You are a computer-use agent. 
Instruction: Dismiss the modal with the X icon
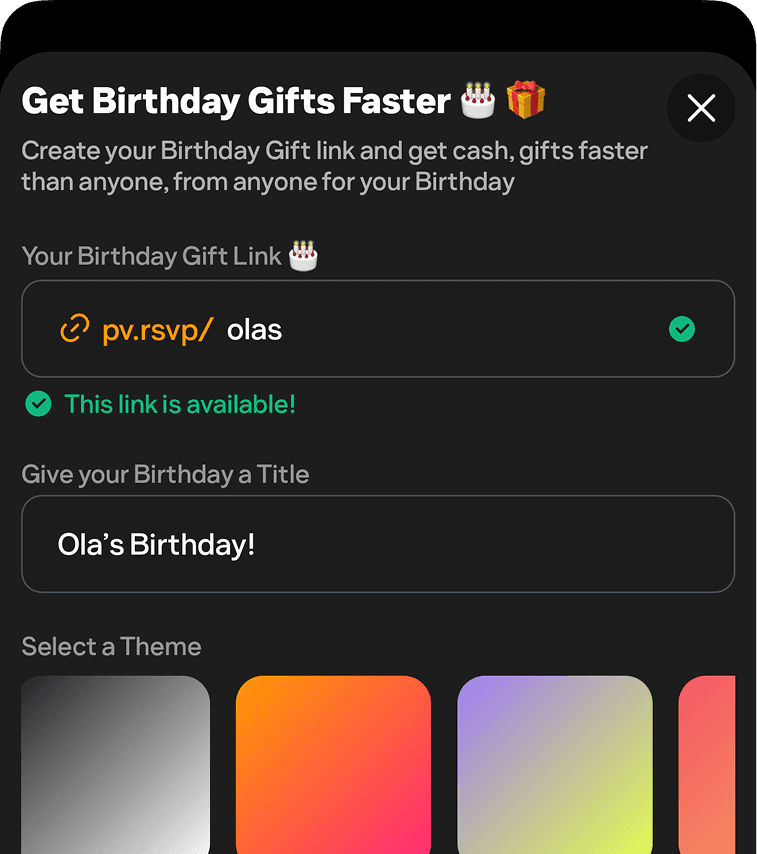[x=700, y=108]
